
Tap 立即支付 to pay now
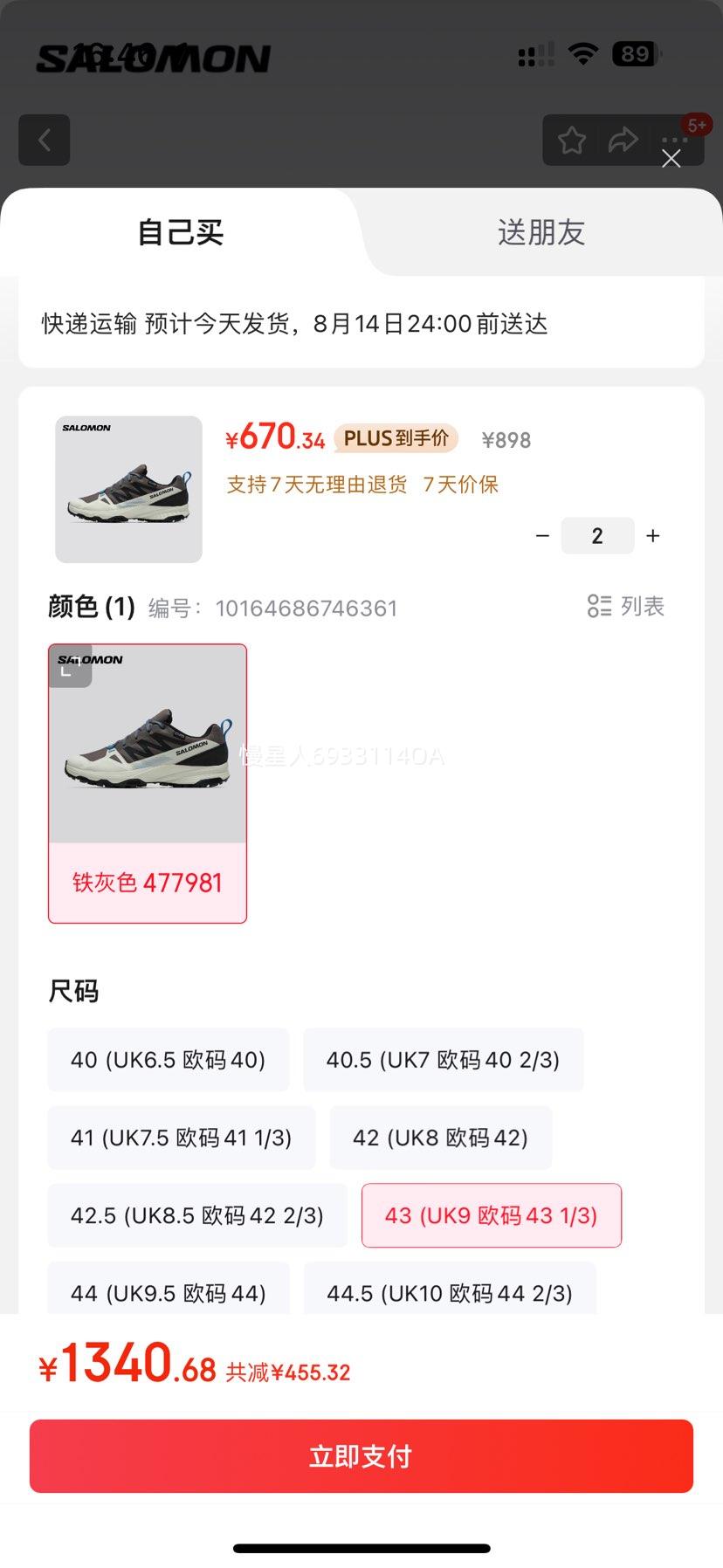(x=361, y=1456)
